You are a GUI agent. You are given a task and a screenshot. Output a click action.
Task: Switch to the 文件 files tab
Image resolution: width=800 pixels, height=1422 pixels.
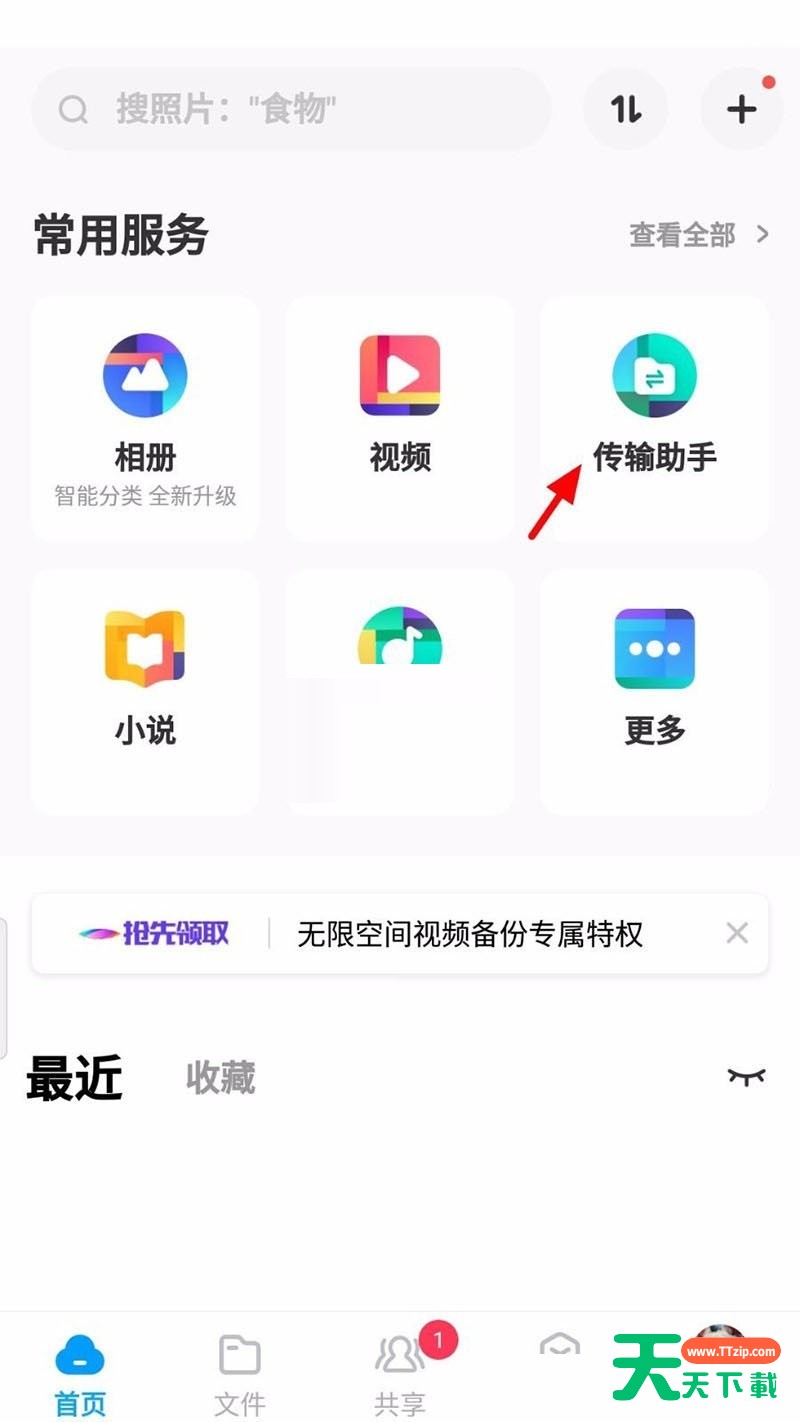pyautogui.click(x=240, y=1375)
